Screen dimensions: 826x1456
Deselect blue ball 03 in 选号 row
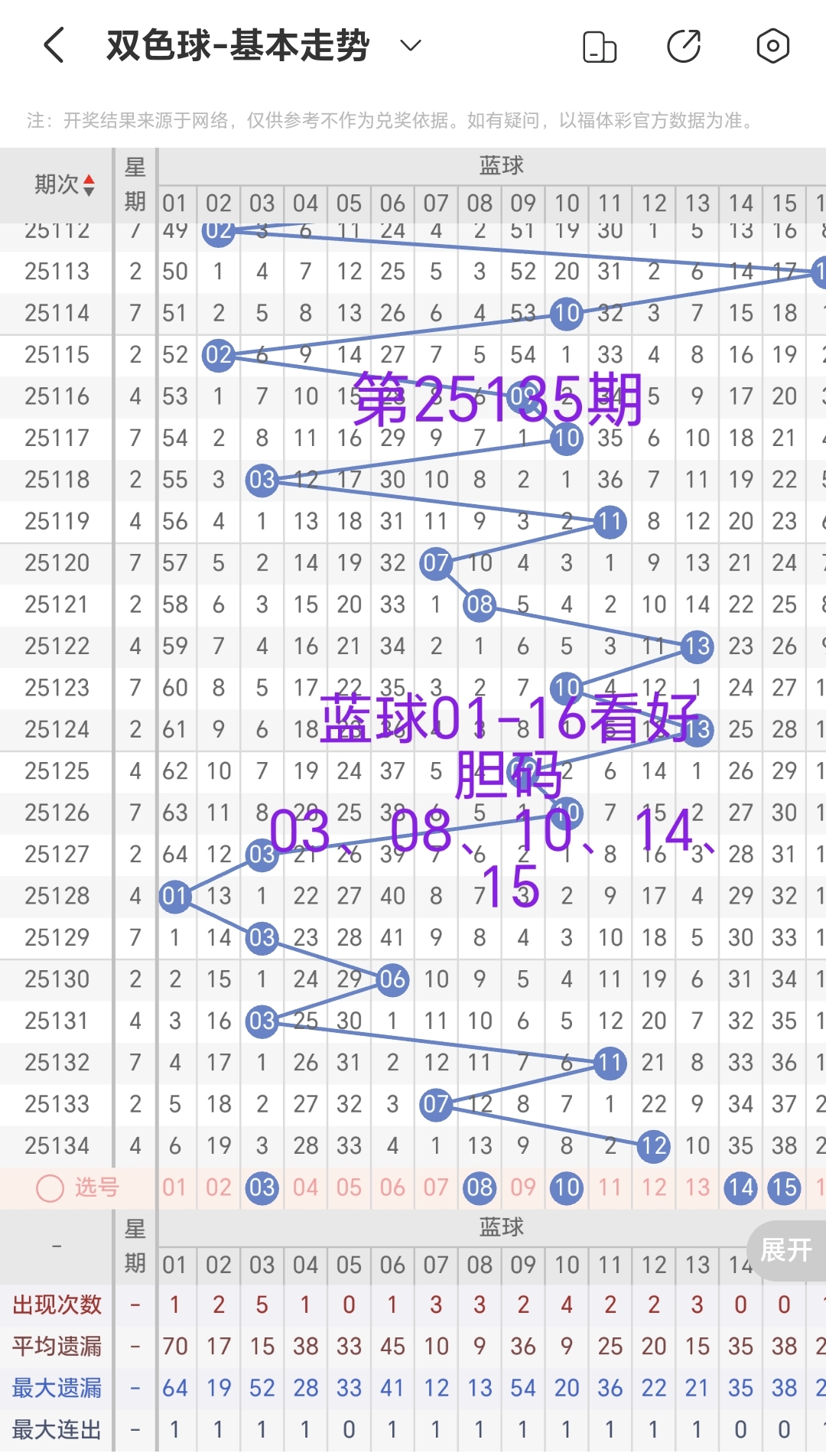click(x=262, y=1187)
